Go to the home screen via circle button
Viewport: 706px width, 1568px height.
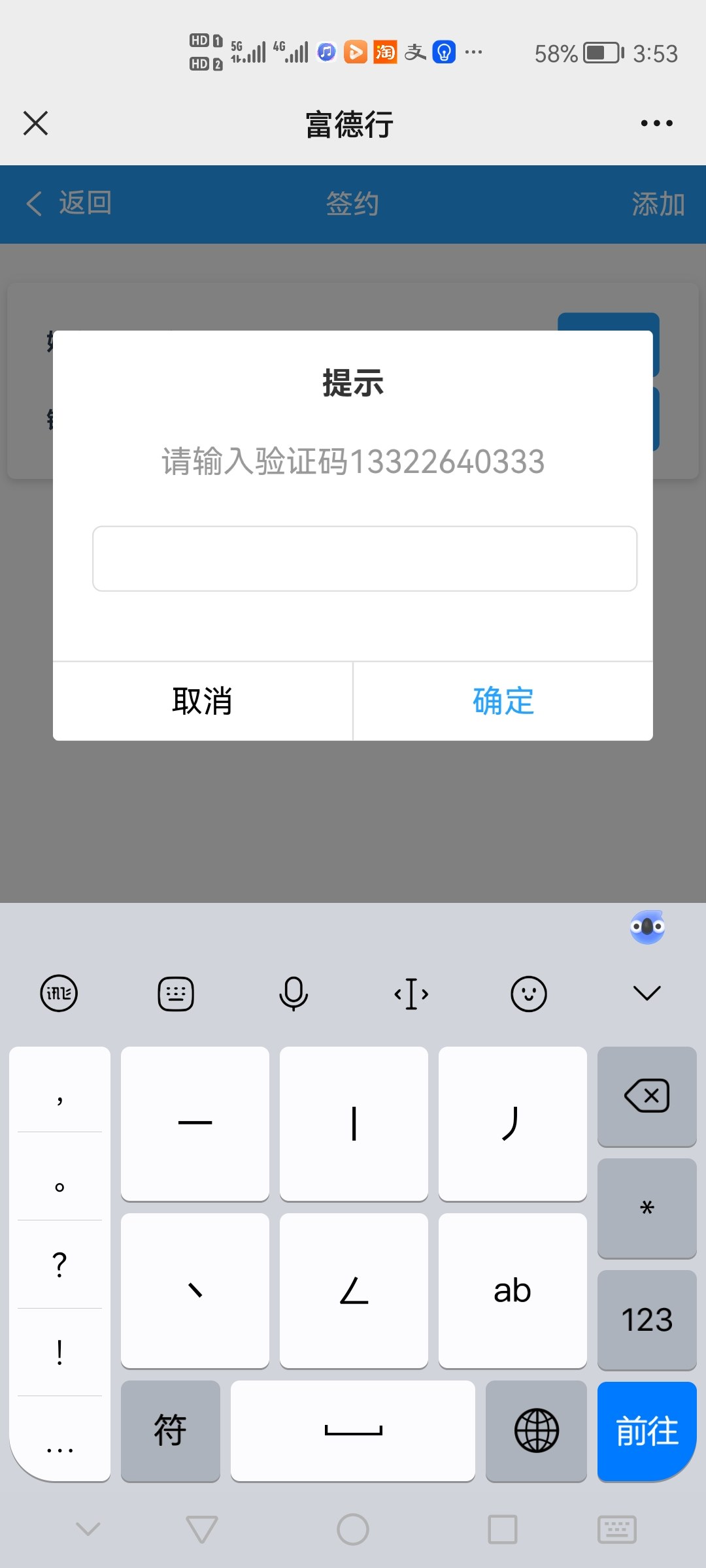pyautogui.click(x=353, y=1529)
